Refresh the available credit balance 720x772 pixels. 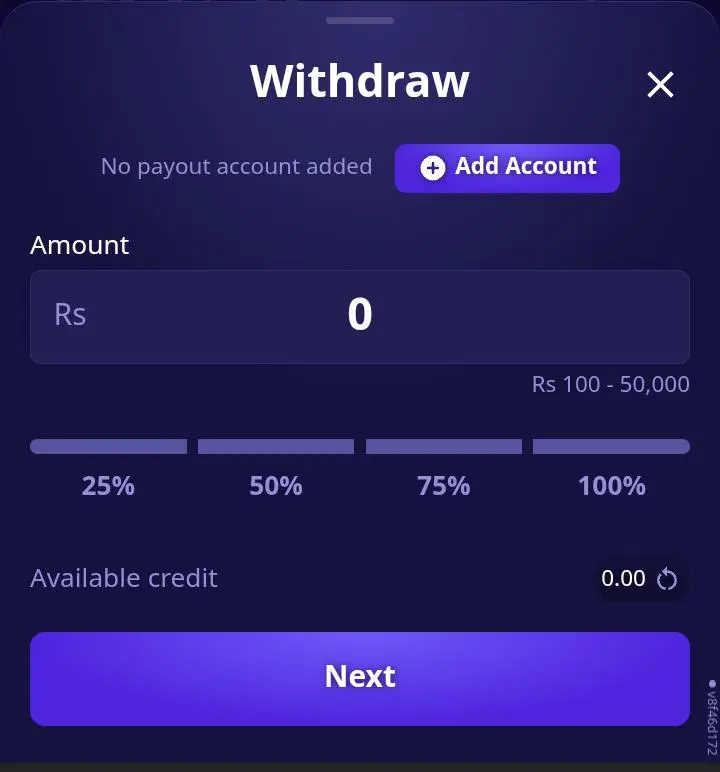pos(667,579)
